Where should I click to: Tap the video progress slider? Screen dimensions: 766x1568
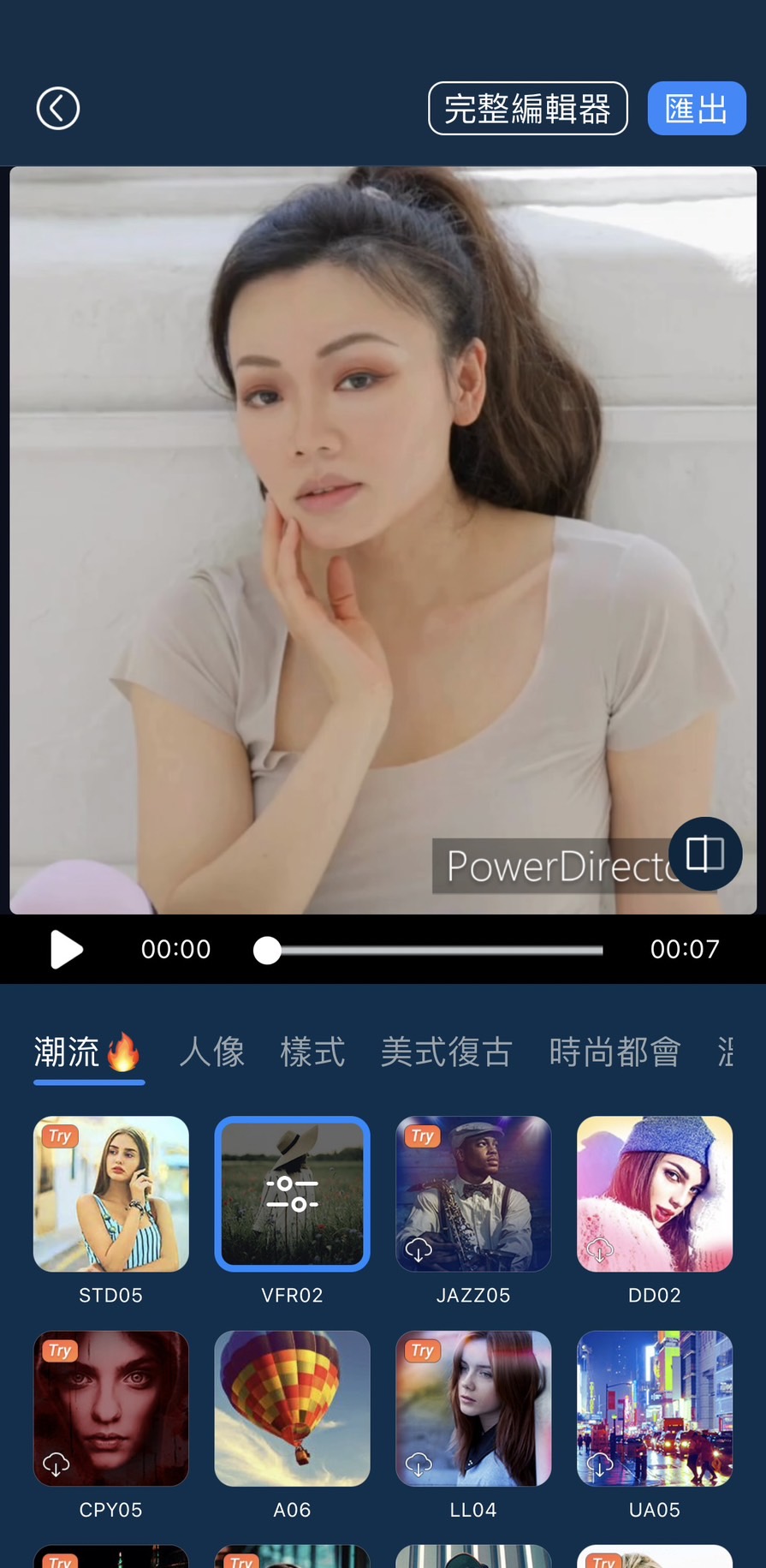(428, 950)
